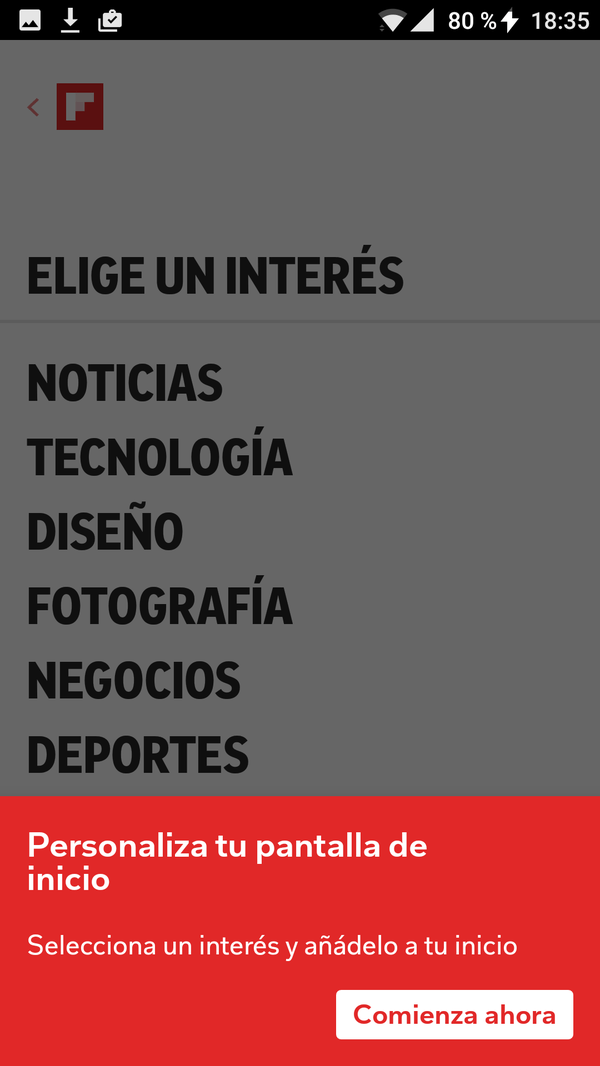
Task: Go back with the arrow icon
Action: click(34, 107)
